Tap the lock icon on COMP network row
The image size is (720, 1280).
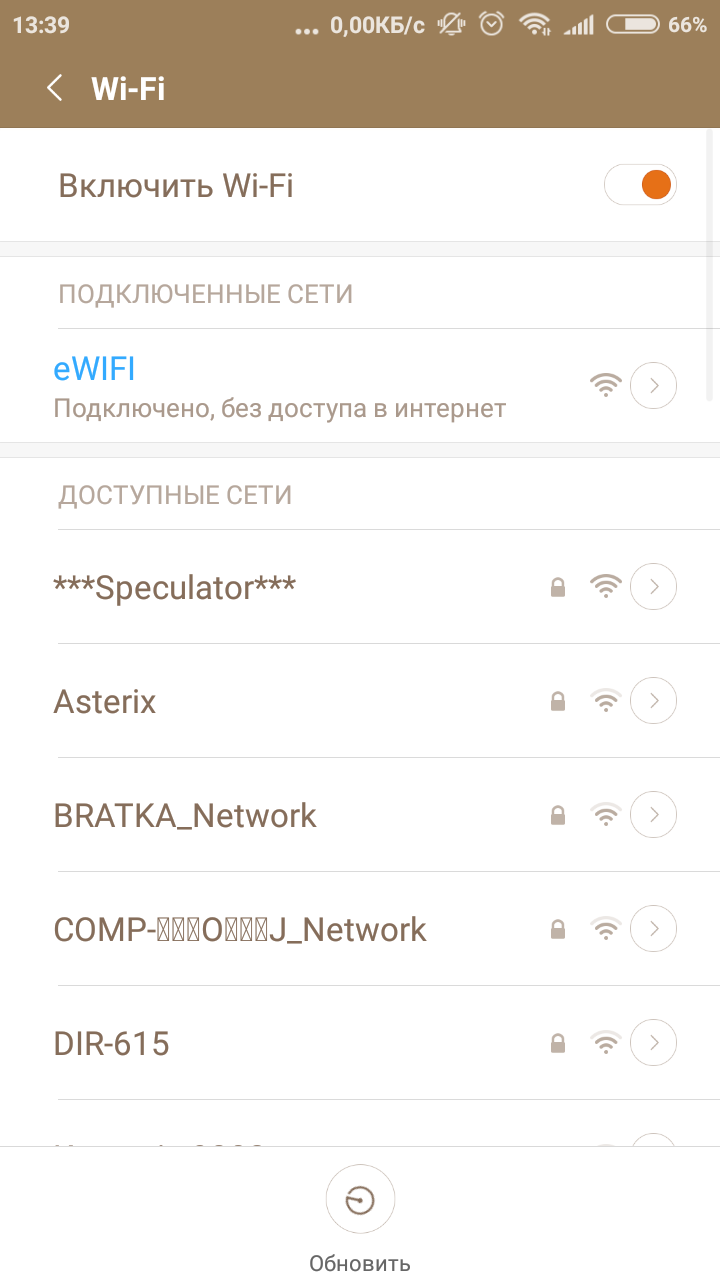click(557, 928)
